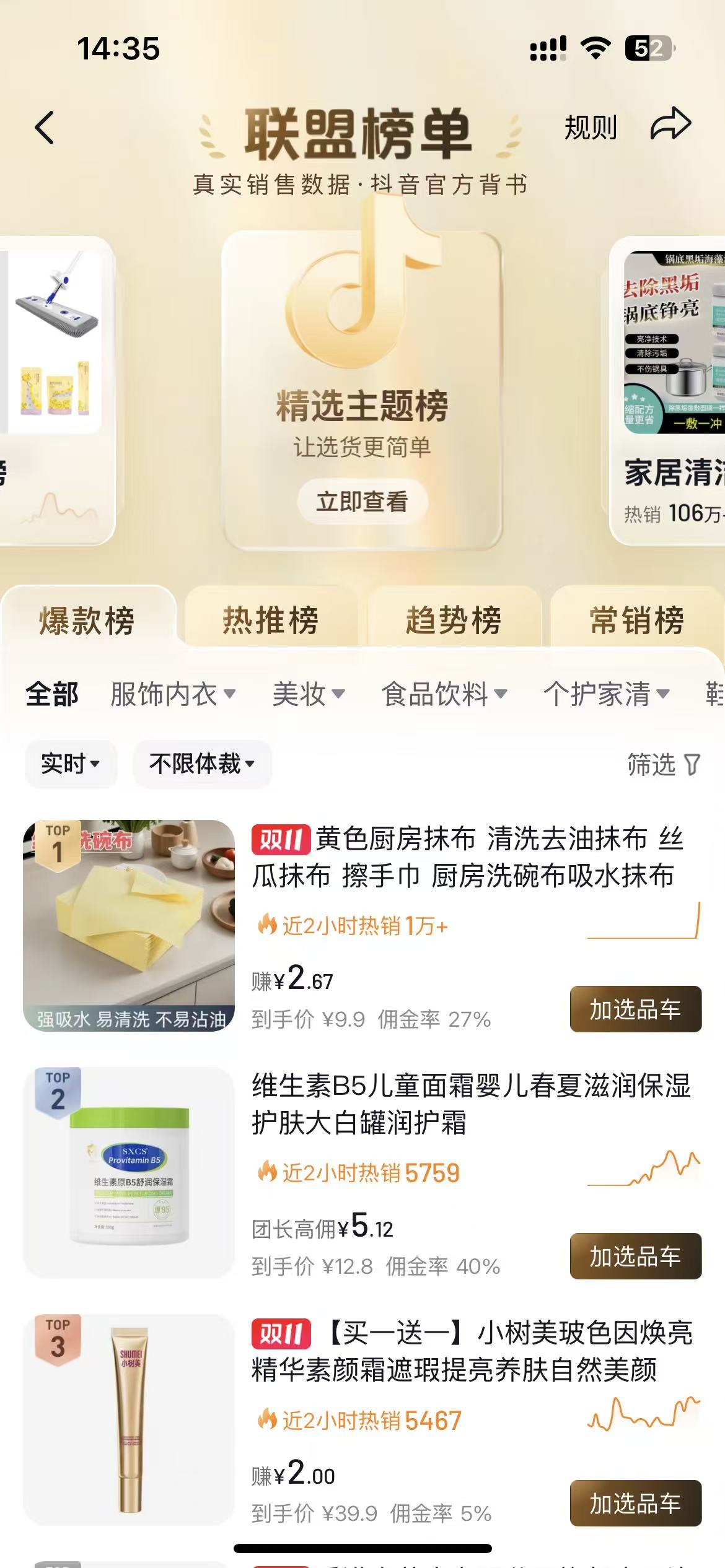Expand the 个护家清 category dropdown
The height and width of the screenshot is (1568, 725).
pos(606,694)
